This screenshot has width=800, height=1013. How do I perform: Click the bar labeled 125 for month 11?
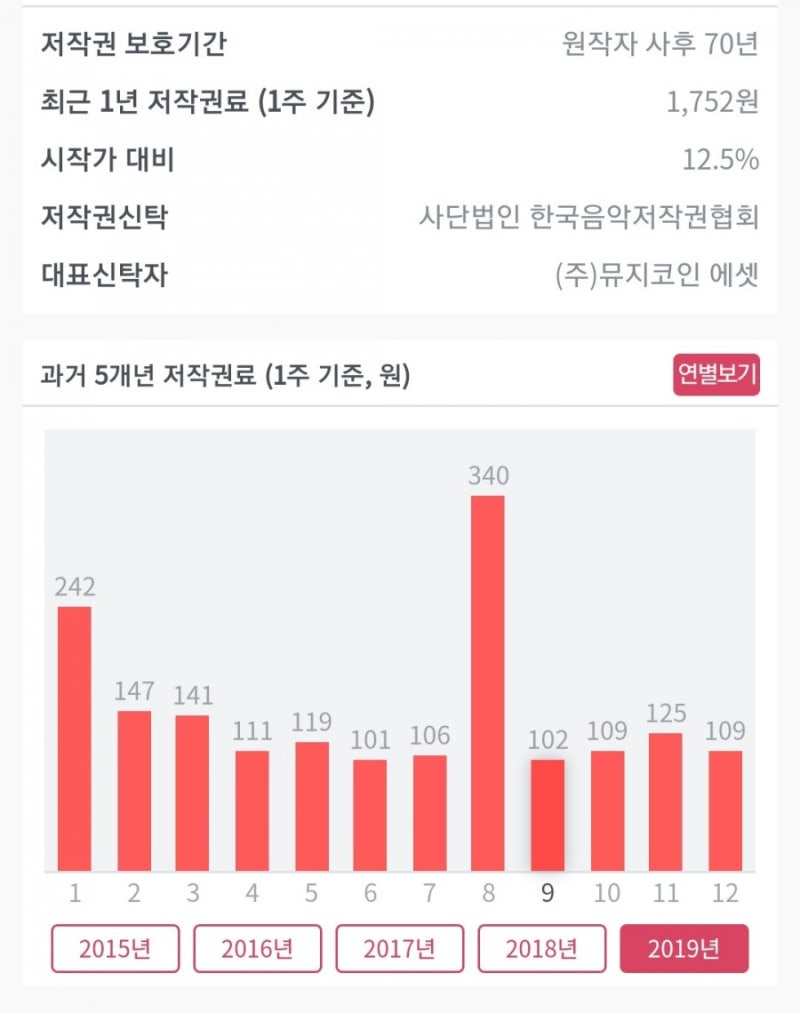click(x=667, y=800)
